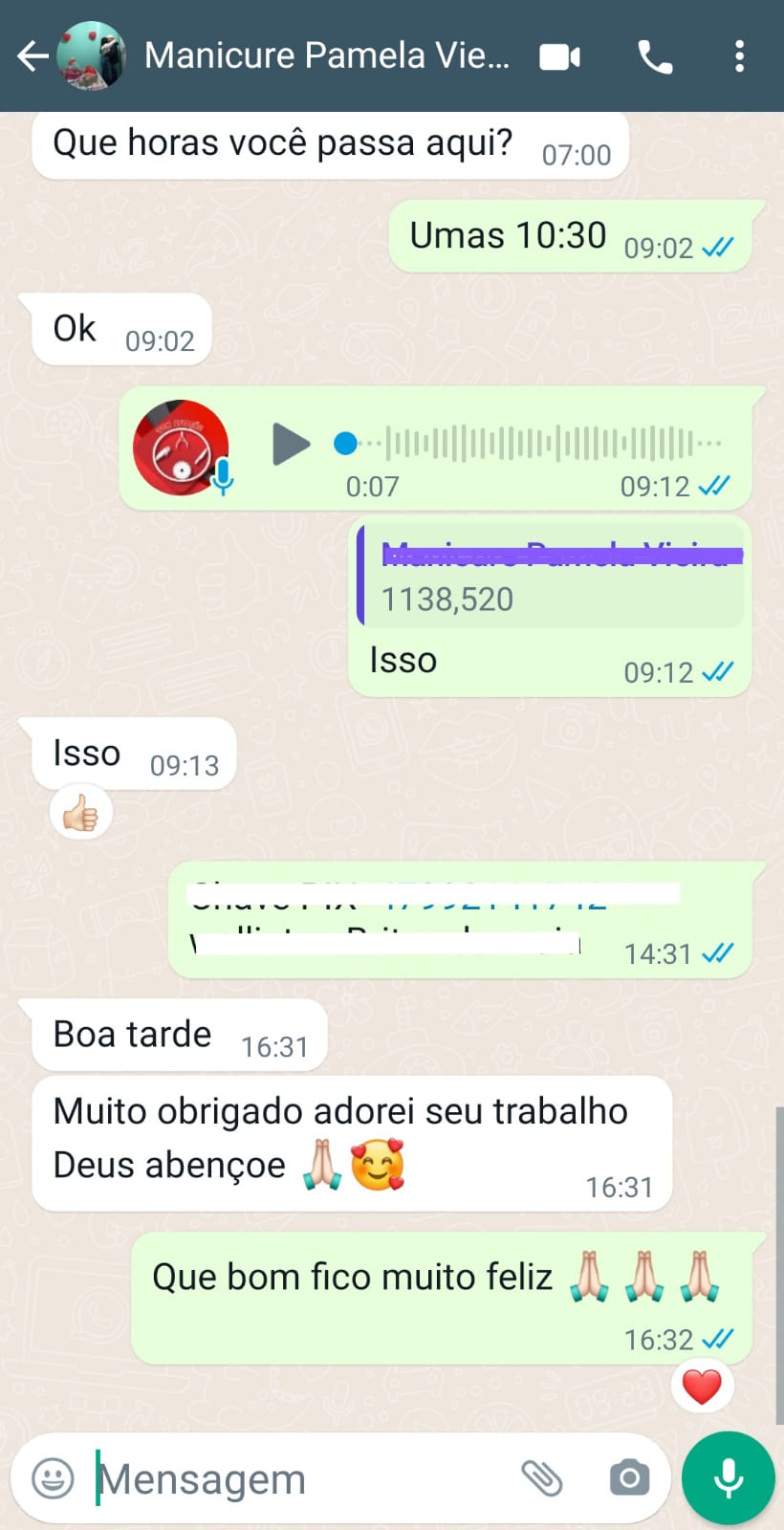The width and height of the screenshot is (784, 1530).
Task: Start a video call with Pamela
Action: tap(559, 57)
